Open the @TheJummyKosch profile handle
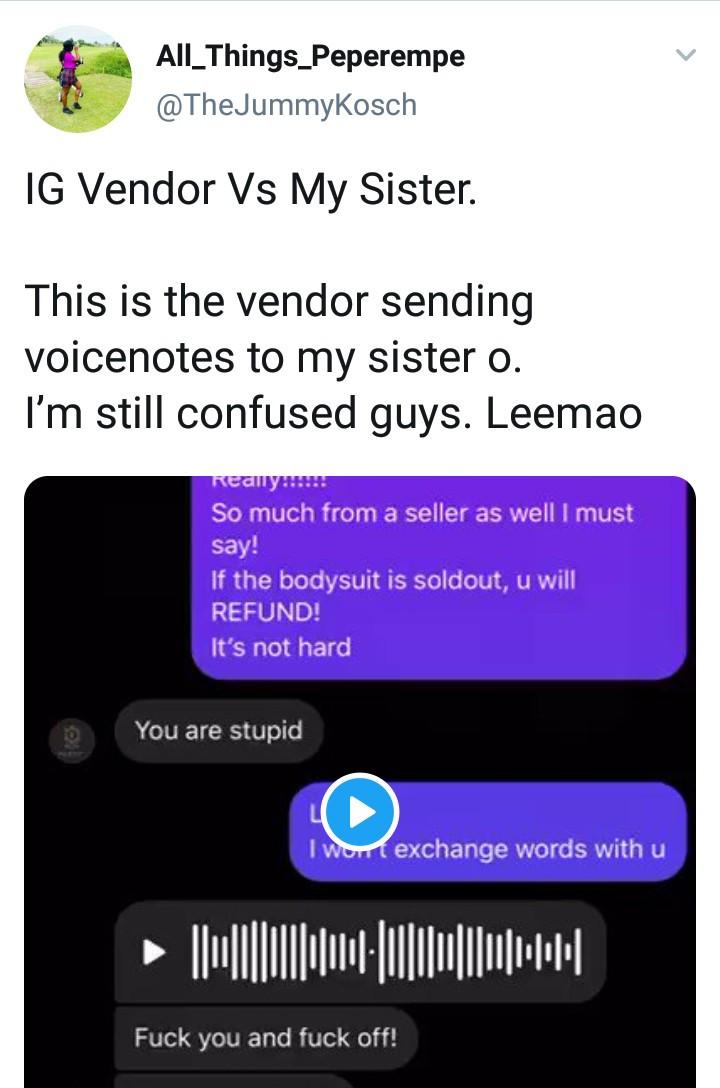Viewport: 720px width, 1088px height. 286,104
